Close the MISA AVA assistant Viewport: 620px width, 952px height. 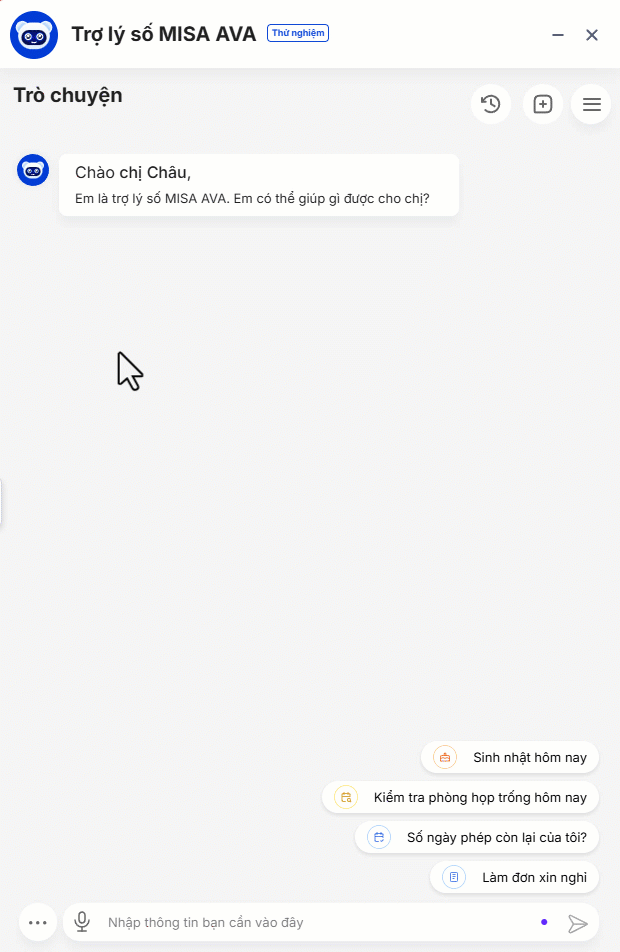click(x=592, y=35)
